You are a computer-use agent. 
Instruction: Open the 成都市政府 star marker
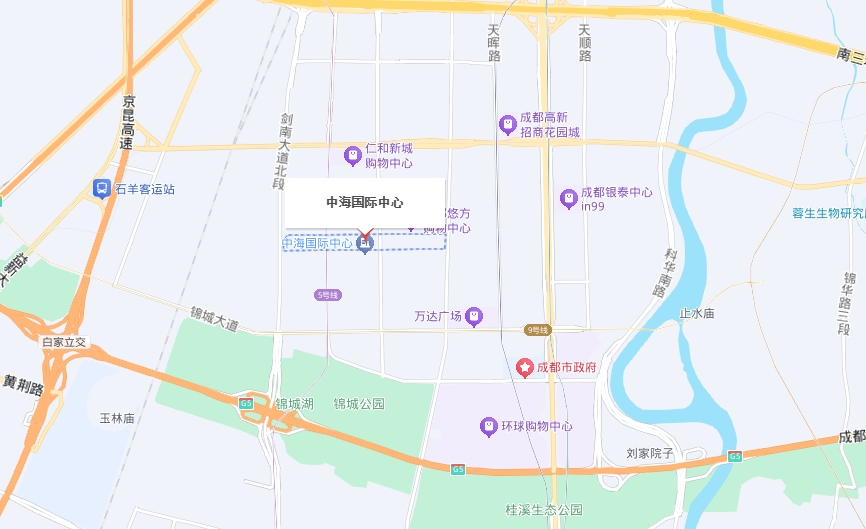click(525, 368)
